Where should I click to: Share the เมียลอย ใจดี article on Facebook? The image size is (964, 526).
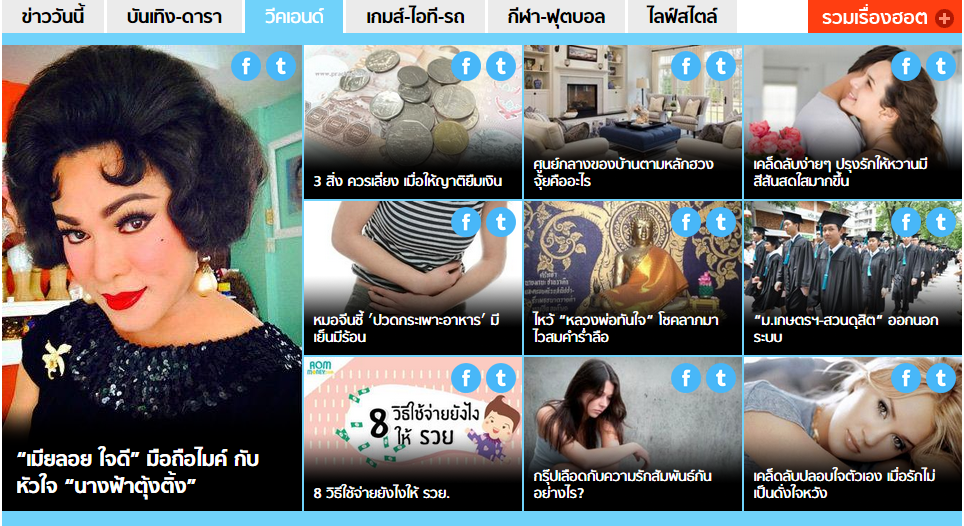247,66
